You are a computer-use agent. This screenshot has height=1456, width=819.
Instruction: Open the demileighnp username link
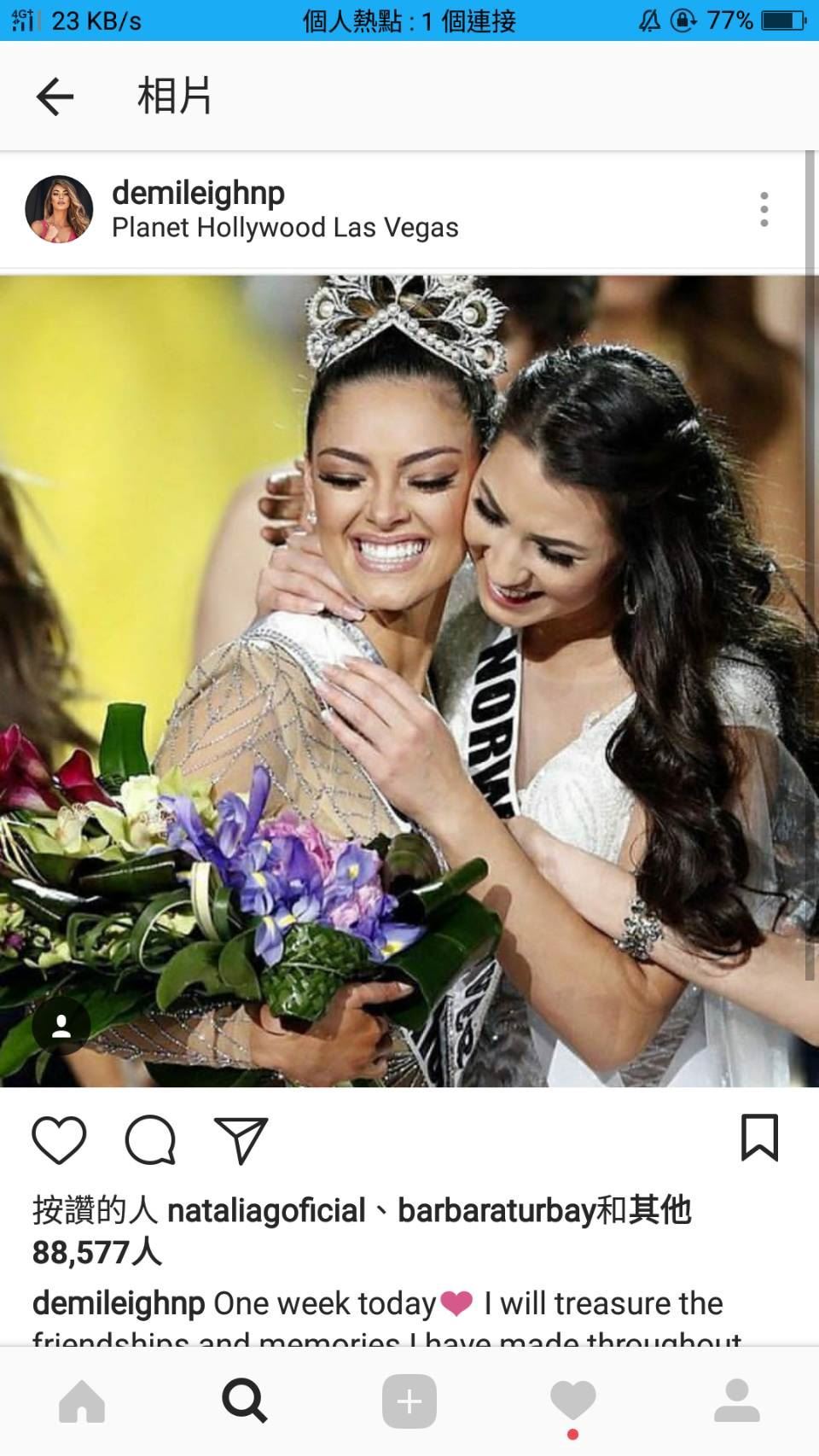pos(198,193)
